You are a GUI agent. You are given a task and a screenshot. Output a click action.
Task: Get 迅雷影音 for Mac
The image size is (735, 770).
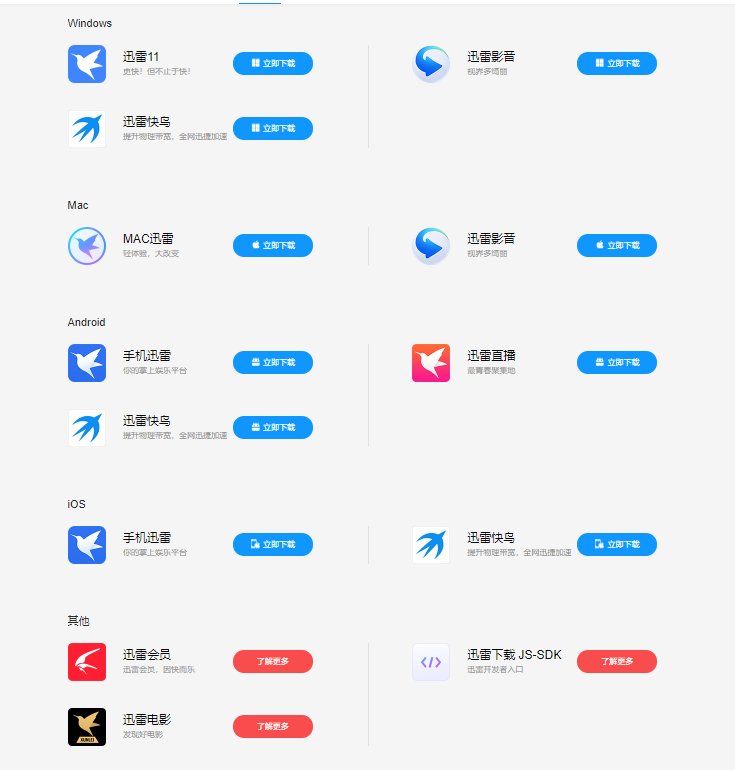point(616,245)
